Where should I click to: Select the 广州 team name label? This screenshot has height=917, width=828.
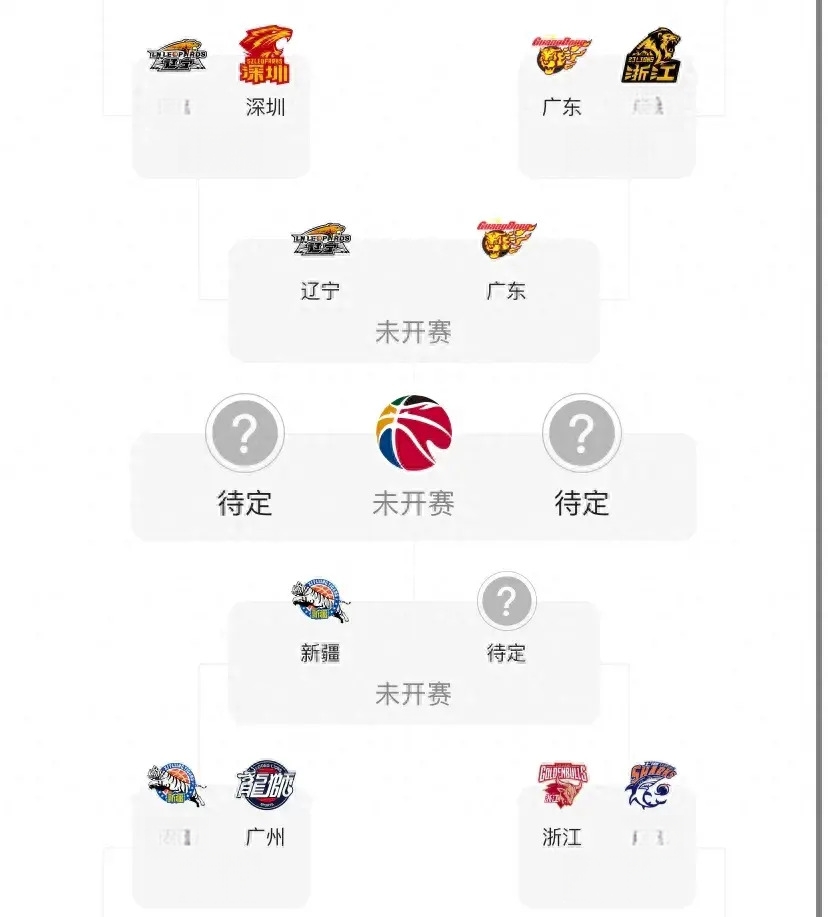coord(265,838)
